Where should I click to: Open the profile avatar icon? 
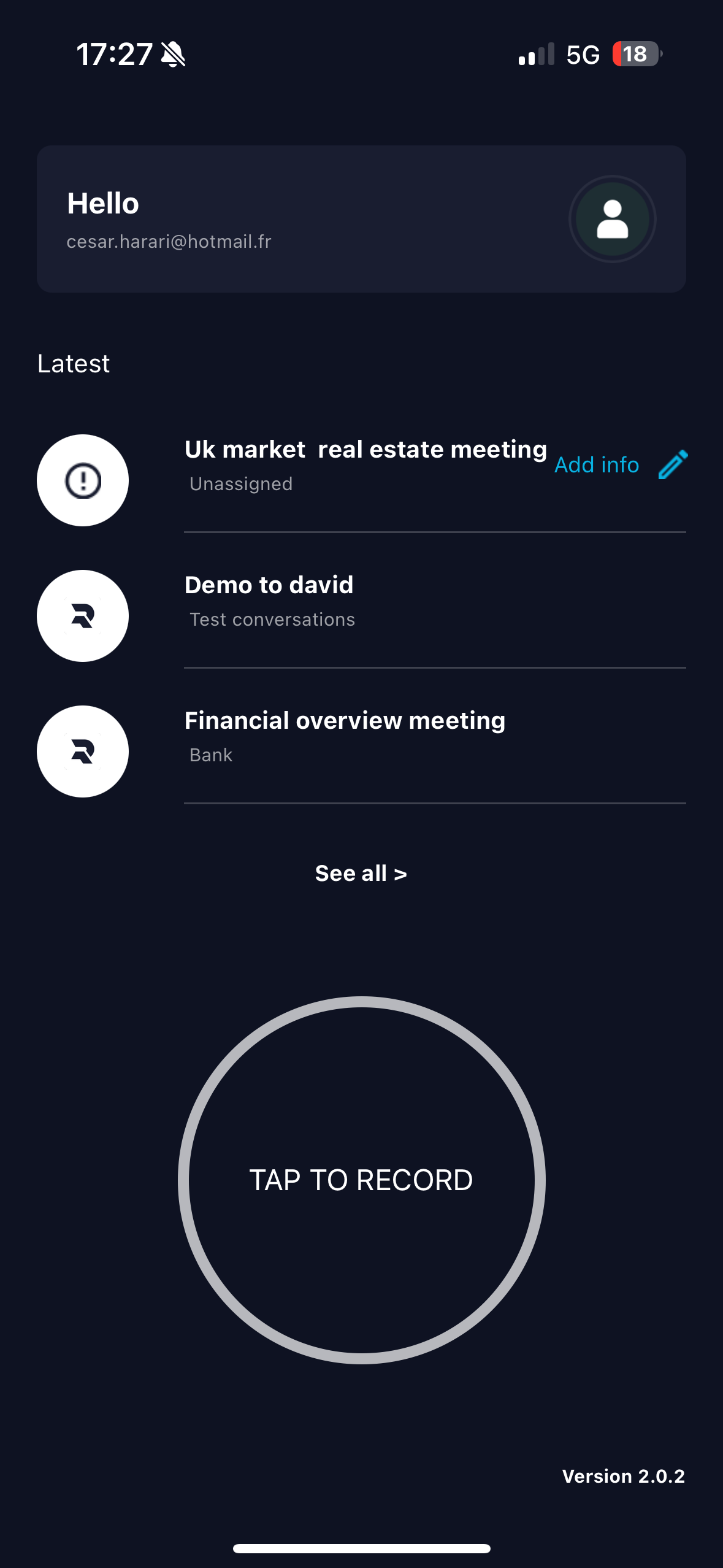tap(611, 218)
